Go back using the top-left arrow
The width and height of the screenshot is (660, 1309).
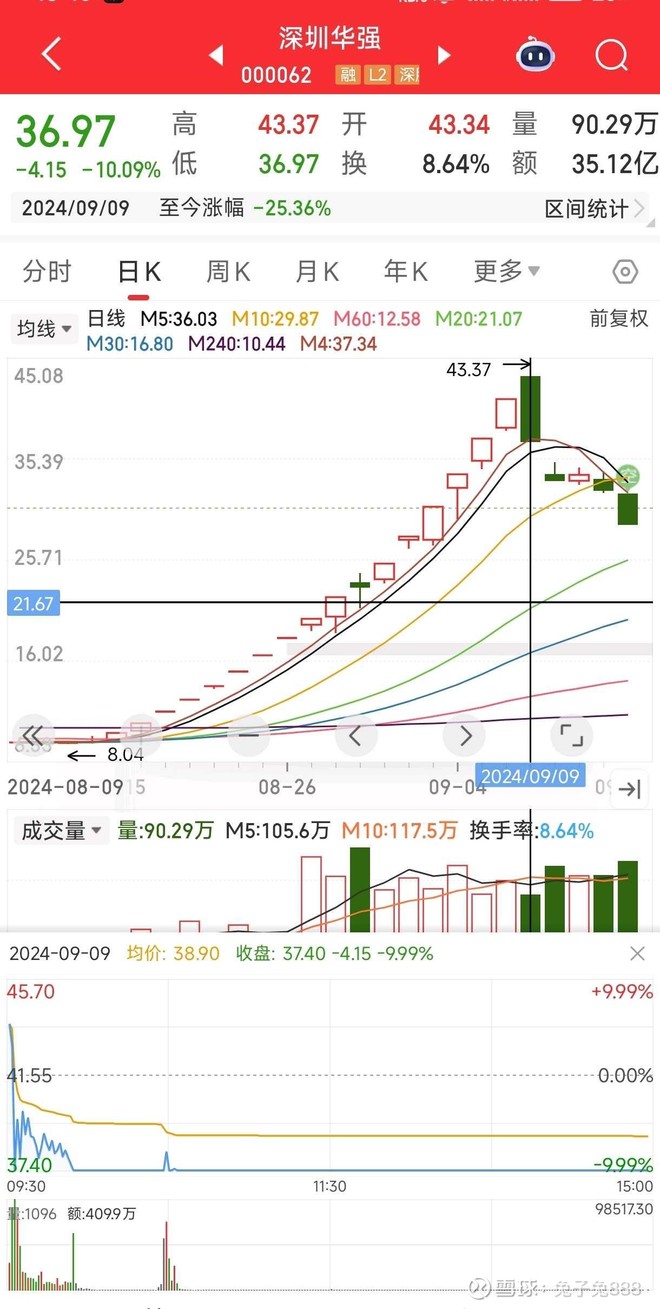tap(51, 54)
